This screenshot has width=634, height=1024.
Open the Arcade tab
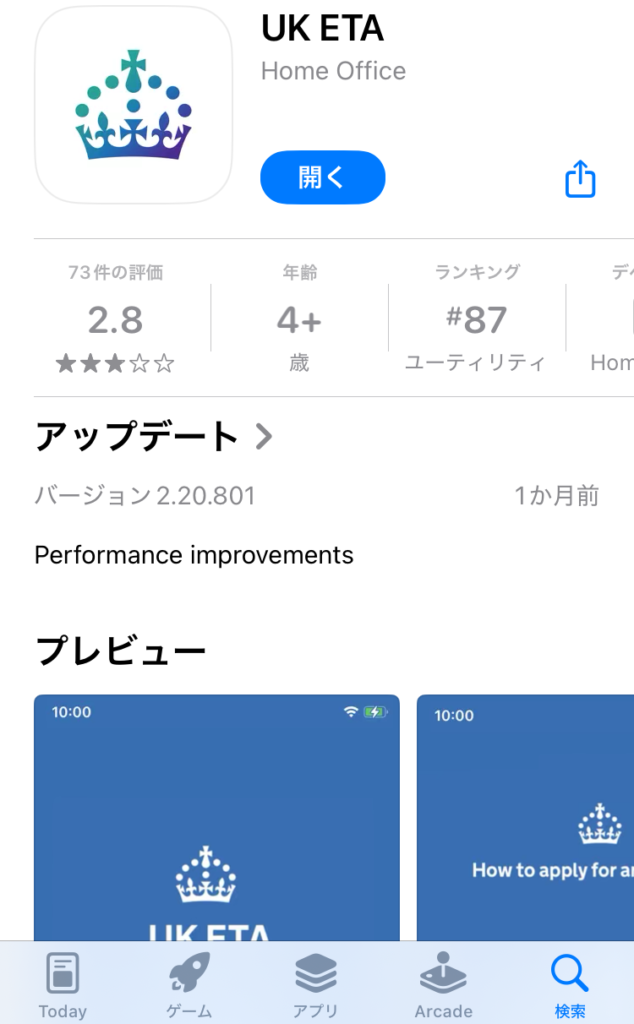point(443,984)
